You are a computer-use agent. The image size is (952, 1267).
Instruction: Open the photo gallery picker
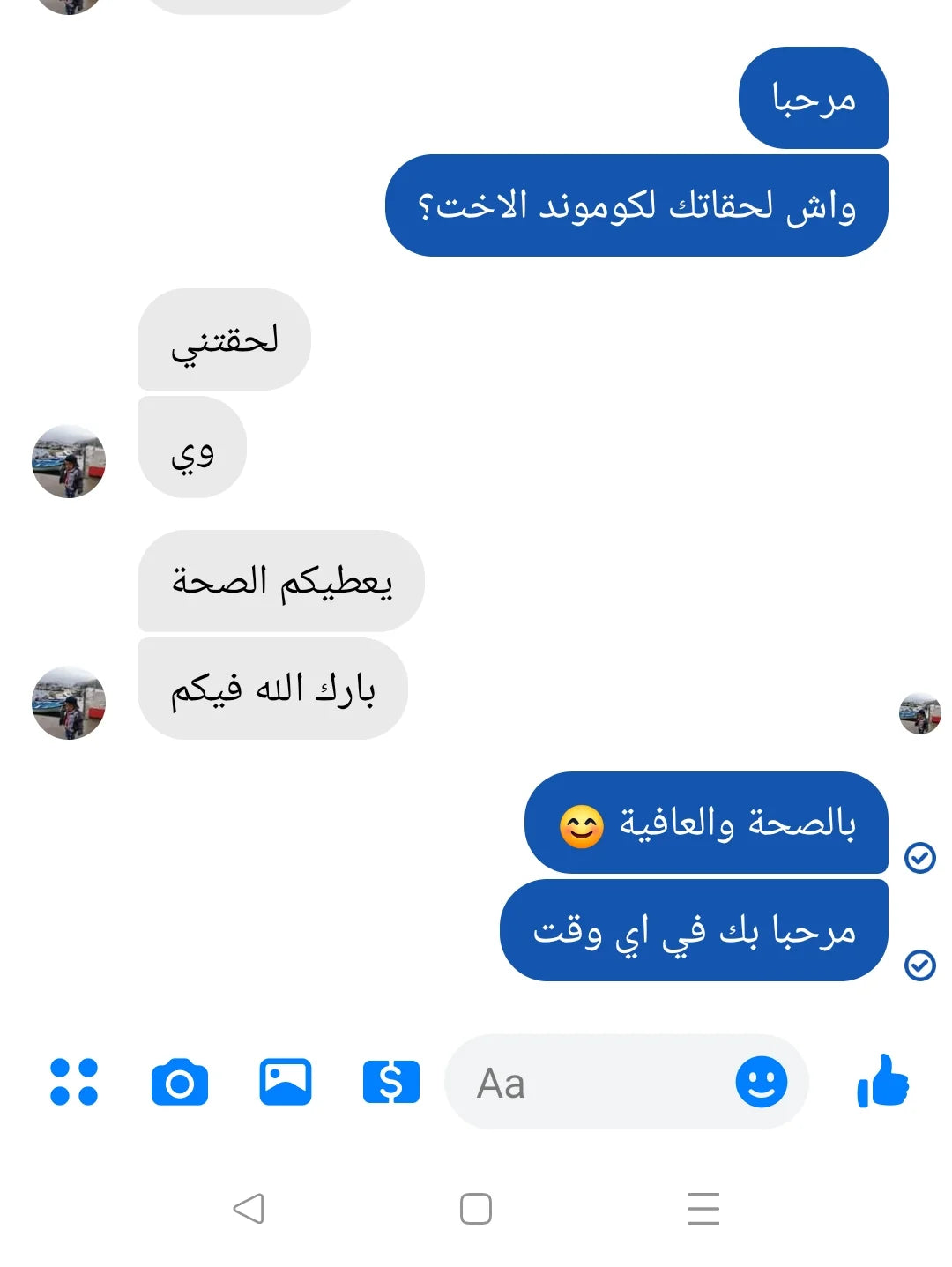[286, 1082]
